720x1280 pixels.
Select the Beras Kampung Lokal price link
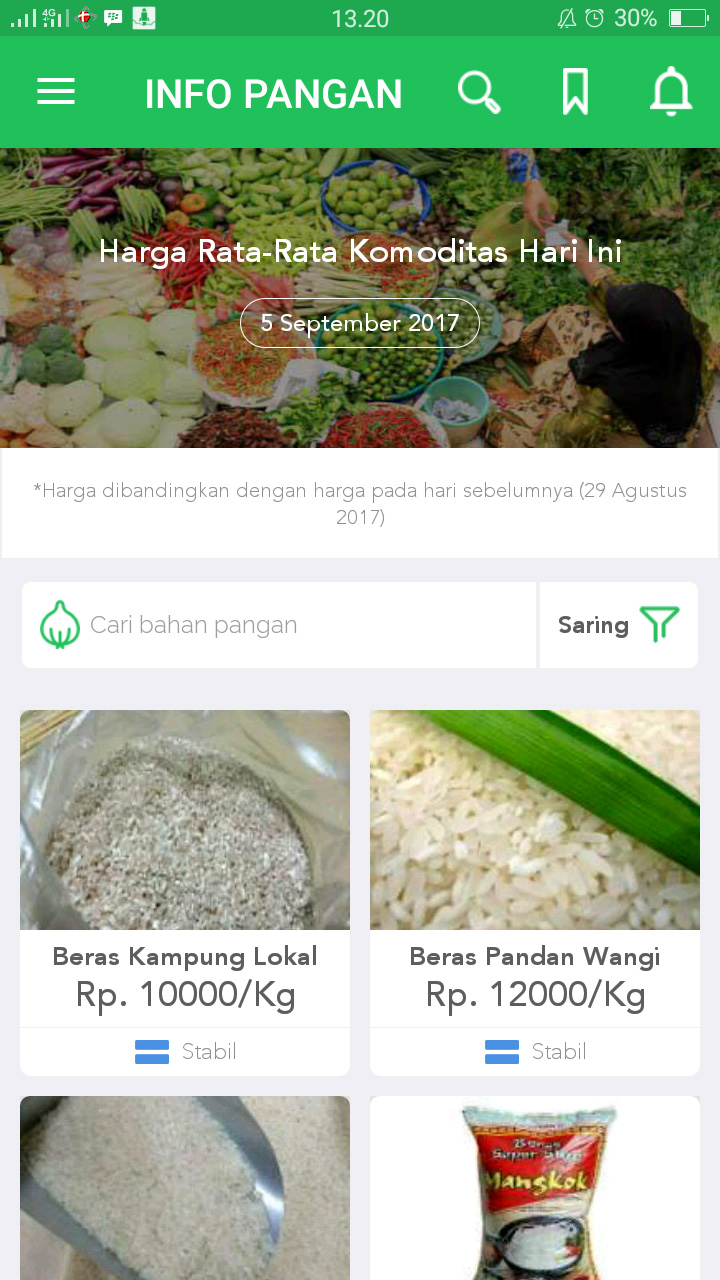click(184, 994)
